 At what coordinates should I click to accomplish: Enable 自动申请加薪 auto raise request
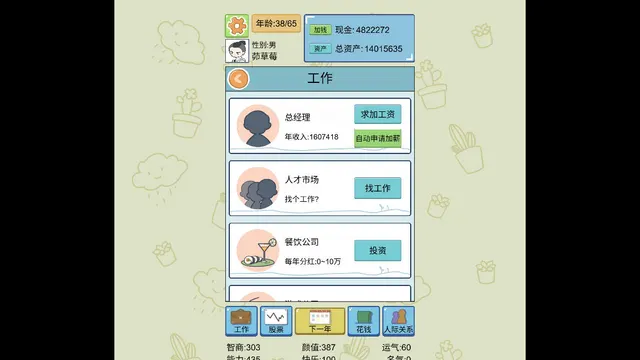pyautogui.click(x=378, y=138)
